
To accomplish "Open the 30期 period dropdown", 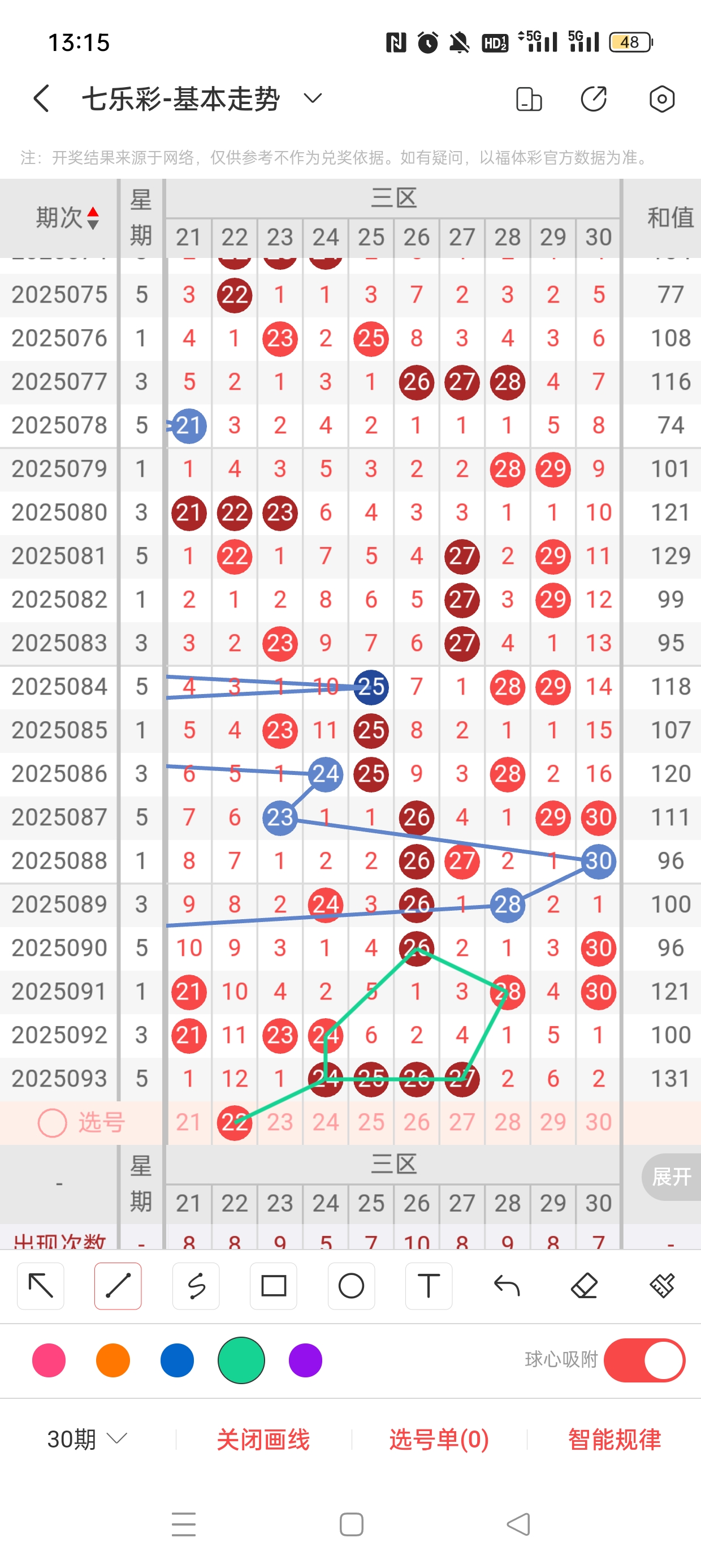I will (87, 1439).
